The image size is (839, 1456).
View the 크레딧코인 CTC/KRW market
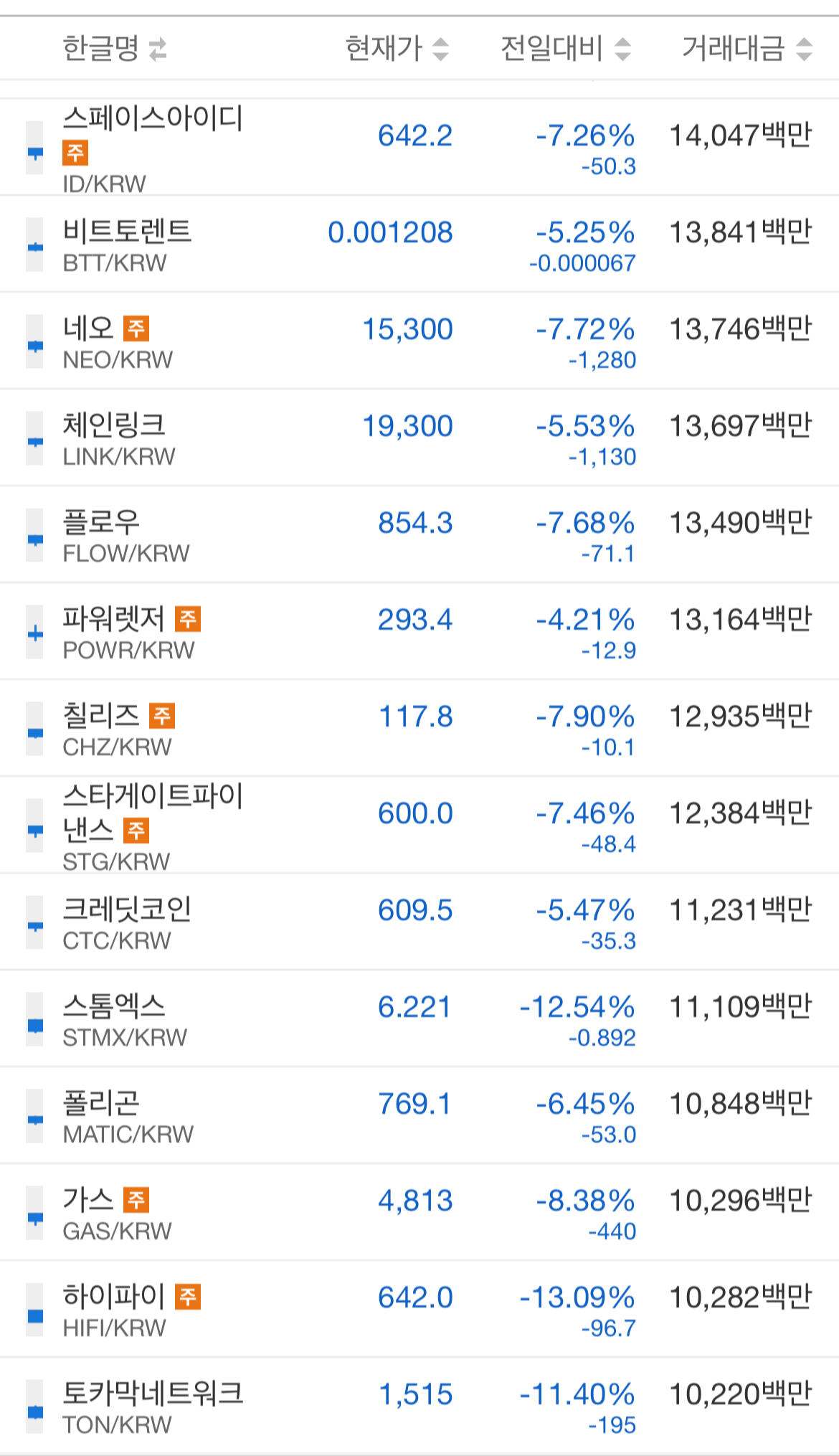point(419,922)
